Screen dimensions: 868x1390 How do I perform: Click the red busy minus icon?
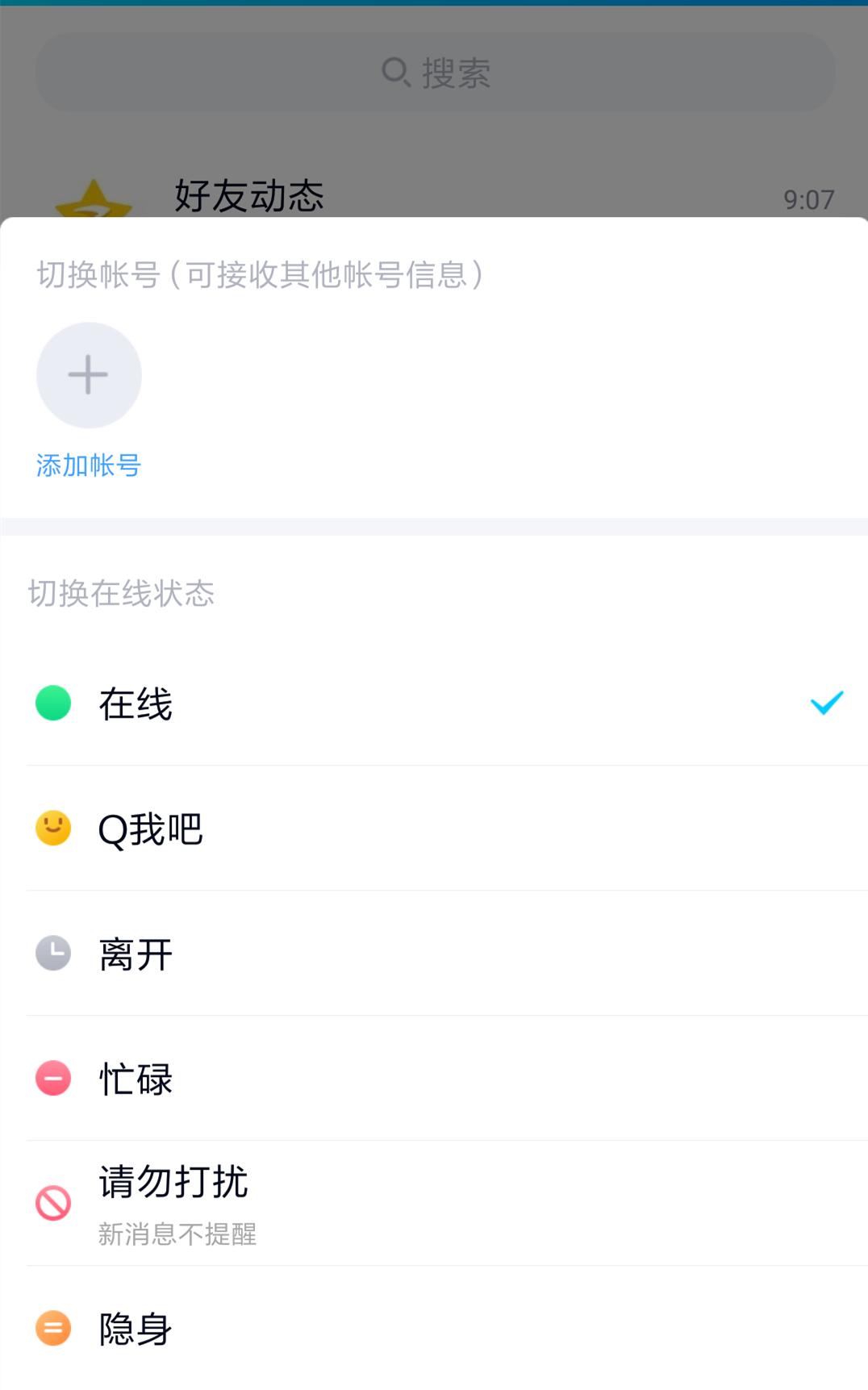pyautogui.click(x=52, y=1079)
